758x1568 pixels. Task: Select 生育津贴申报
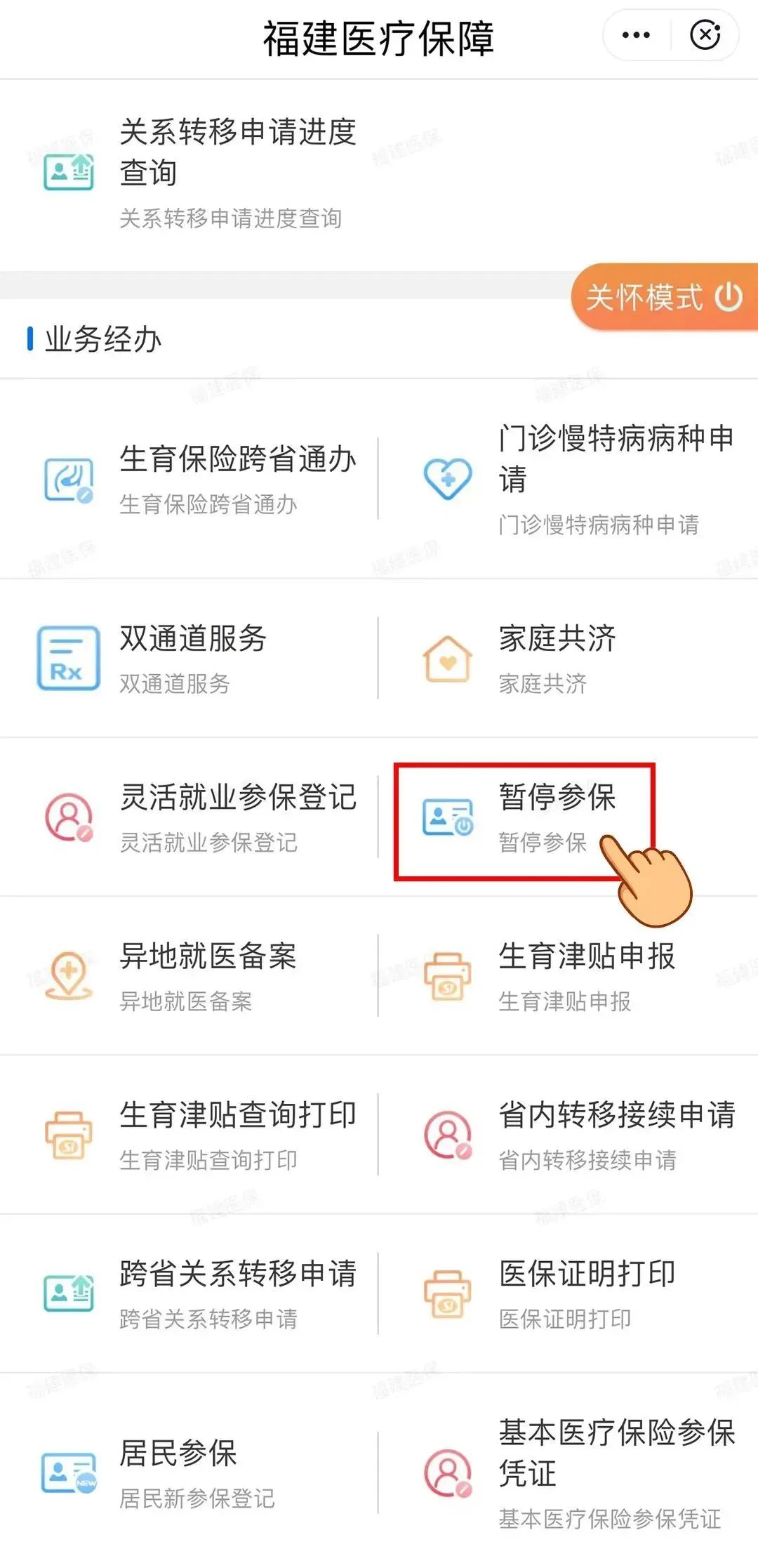pos(569,975)
